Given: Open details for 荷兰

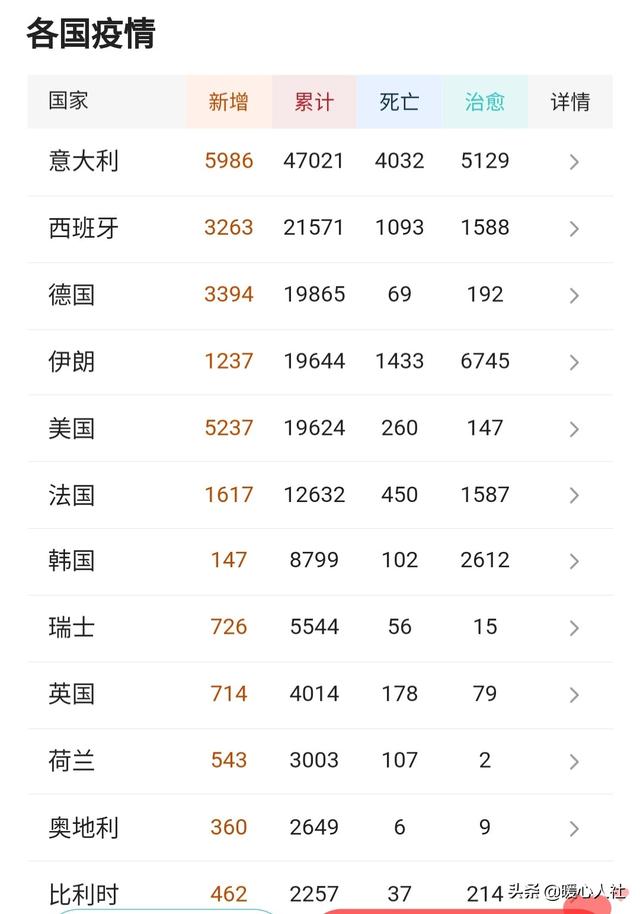Looking at the screenshot, I should pos(574,762).
